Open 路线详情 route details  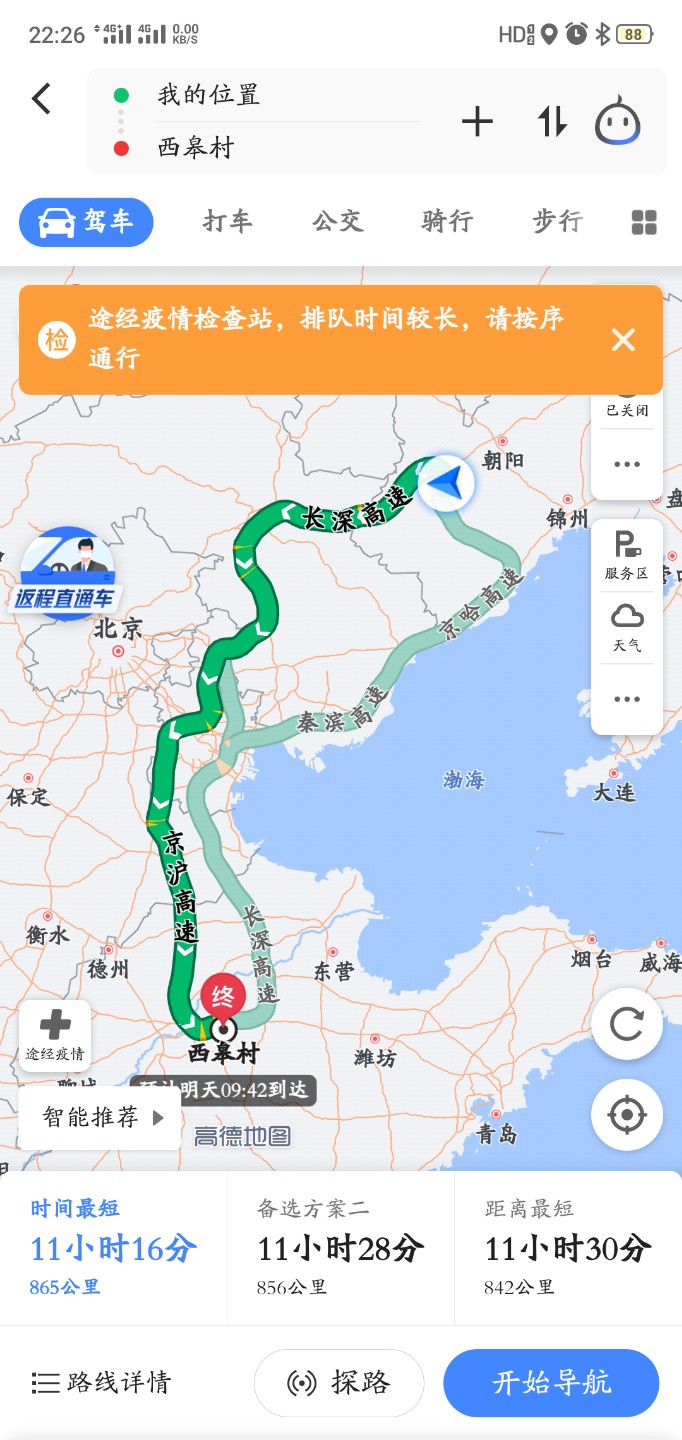point(102,1383)
